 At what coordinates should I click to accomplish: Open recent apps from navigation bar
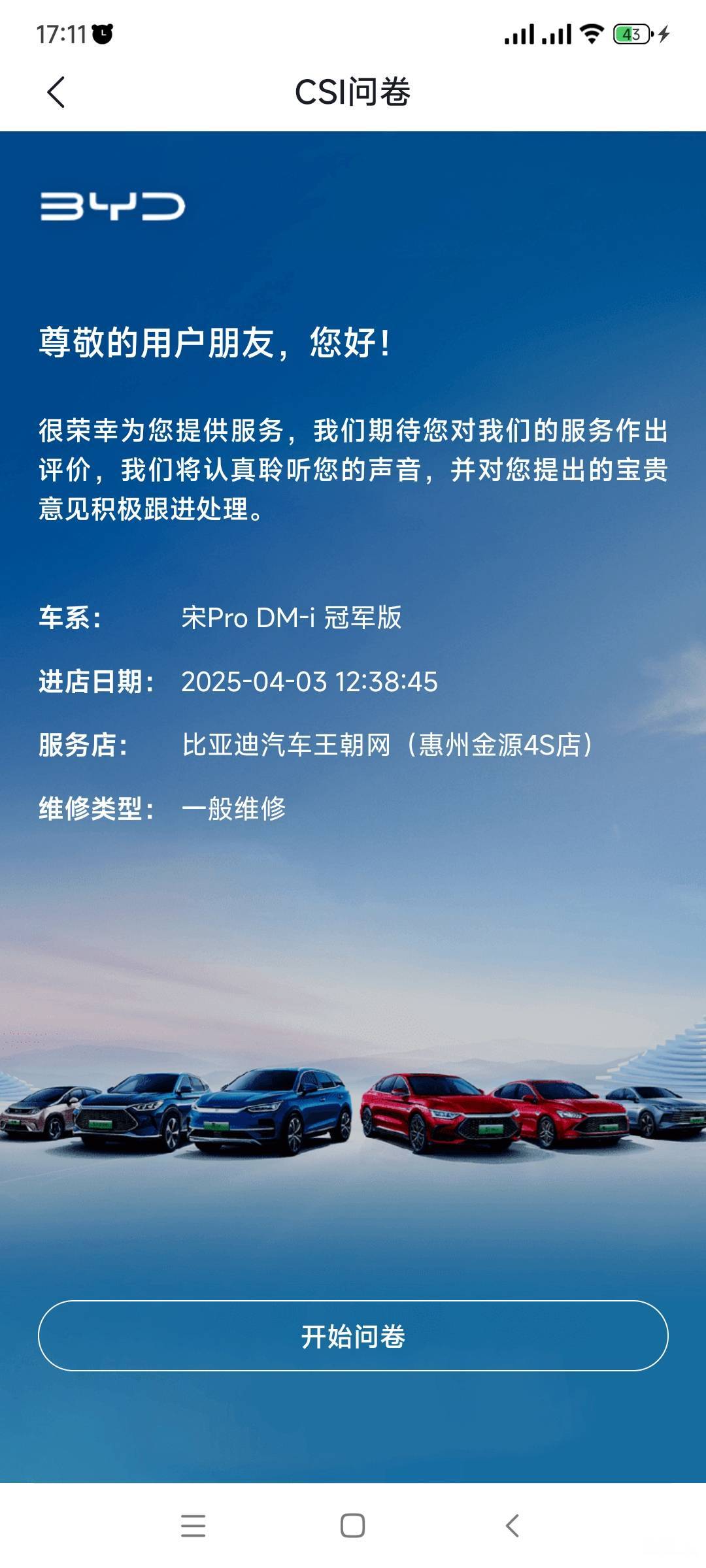coord(193,1526)
